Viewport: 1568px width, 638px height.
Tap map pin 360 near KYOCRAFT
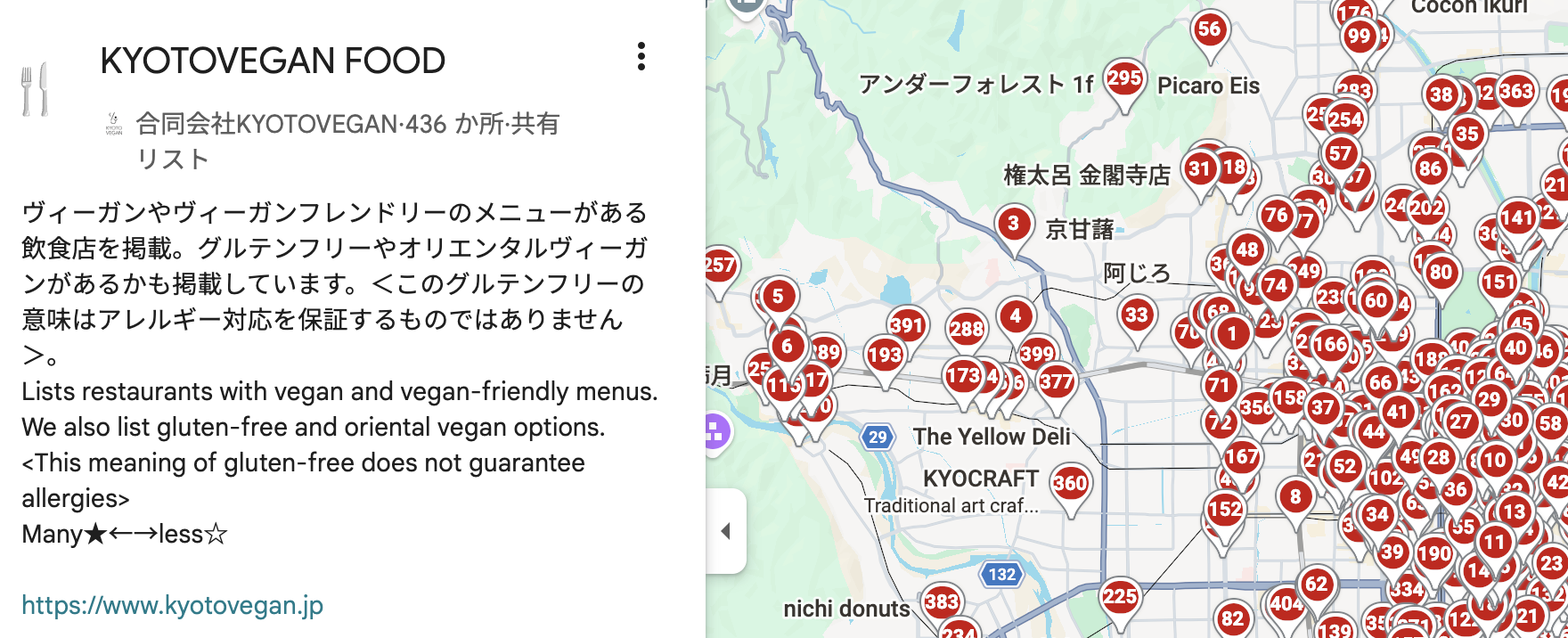1070,484
